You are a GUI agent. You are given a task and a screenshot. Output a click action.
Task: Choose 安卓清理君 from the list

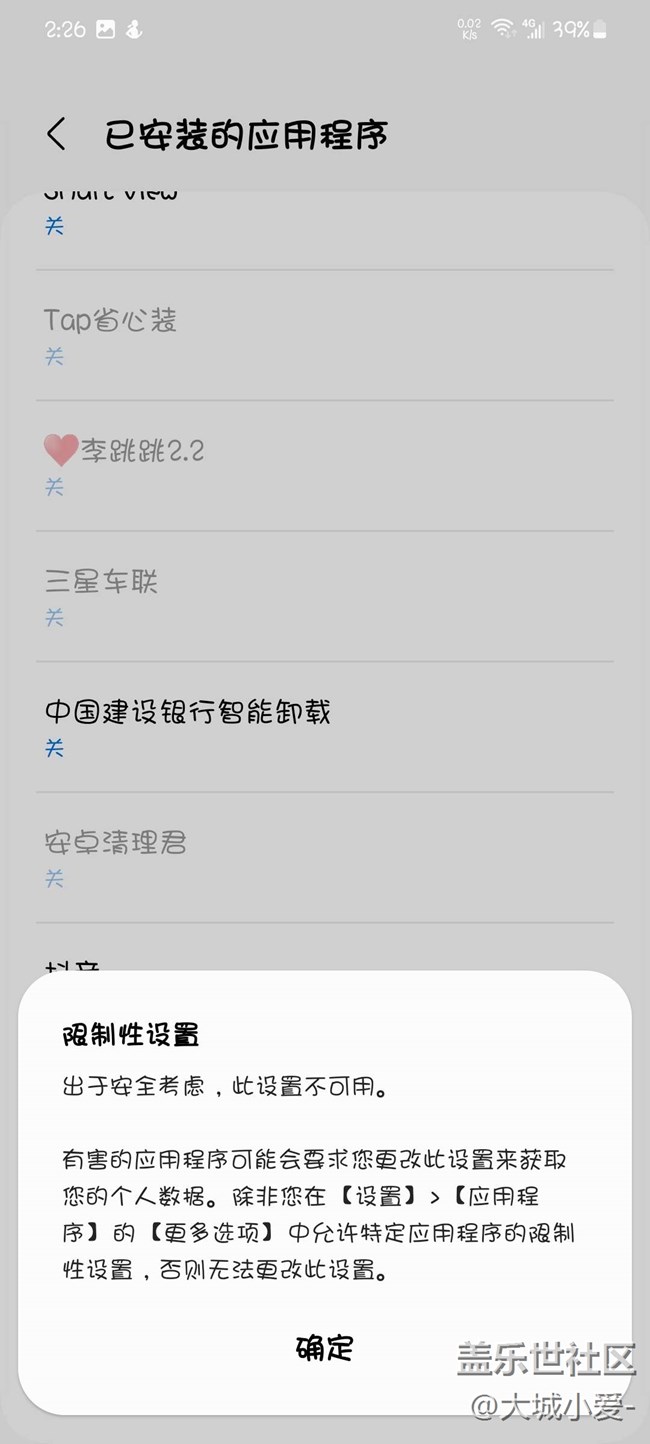[x=325, y=857]
